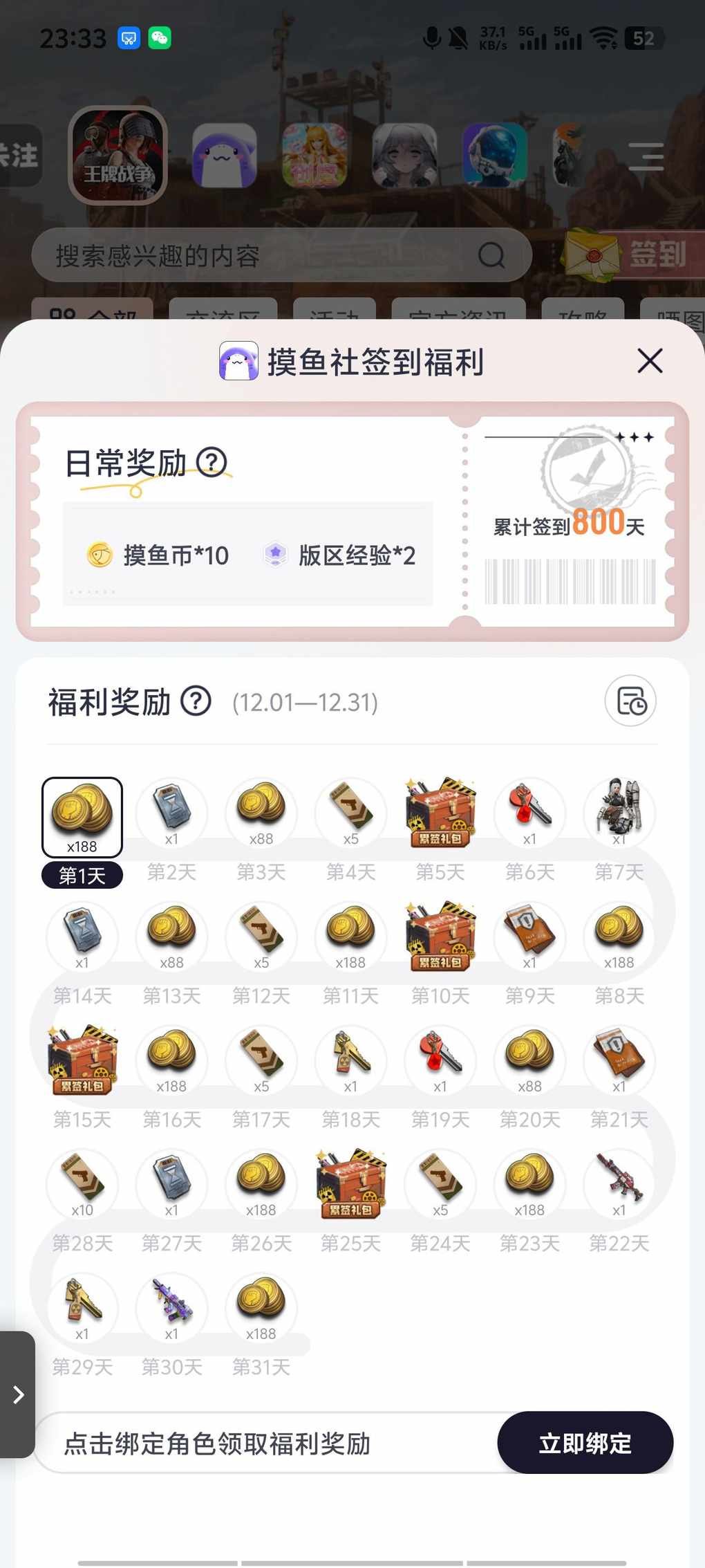View the 第31天 x188 coin reward
Image resolution: width=705 pixels, height=1568 pixels.
pos(261,1307)
